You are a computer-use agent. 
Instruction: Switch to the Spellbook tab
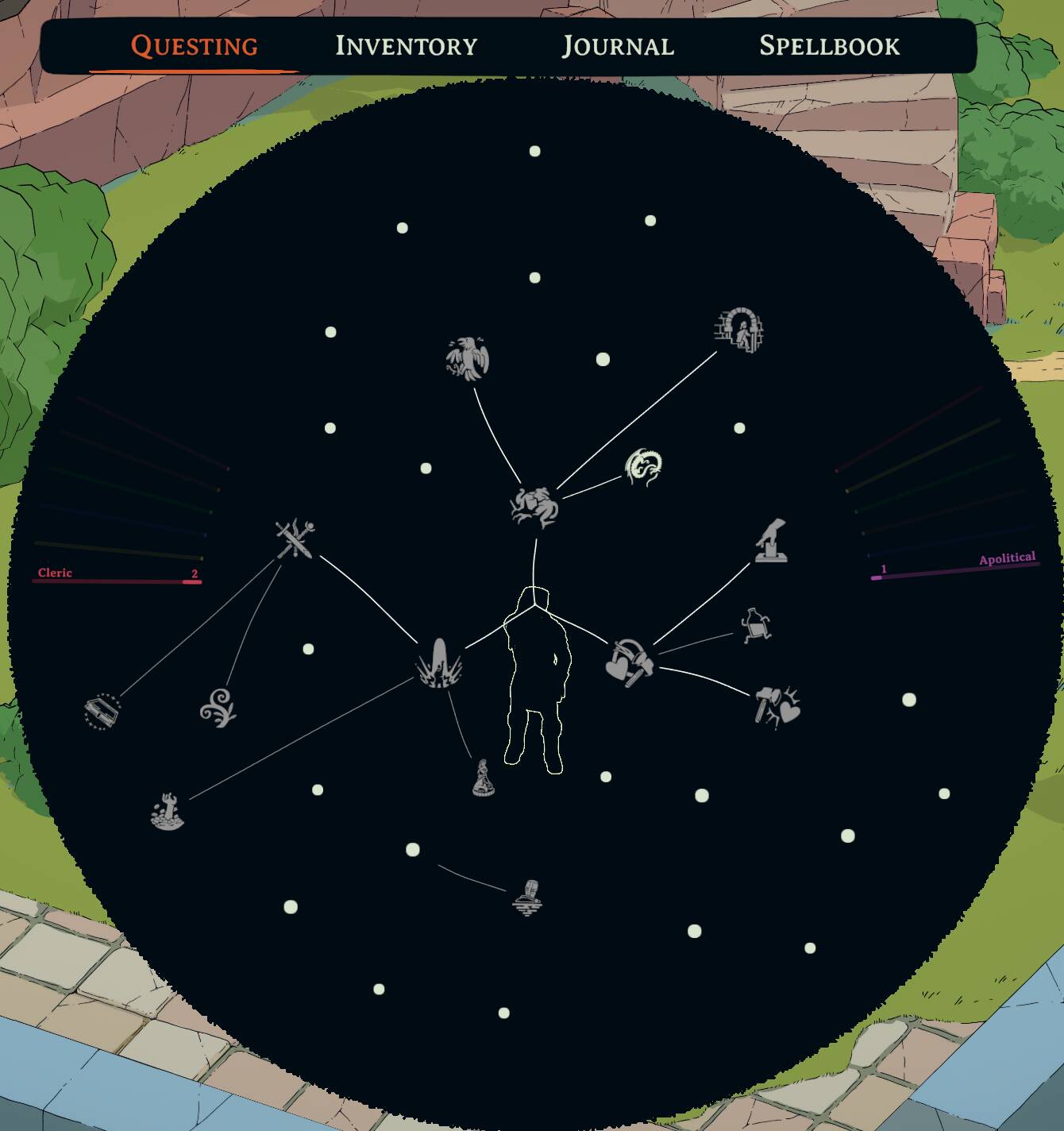tap(829, 45)
